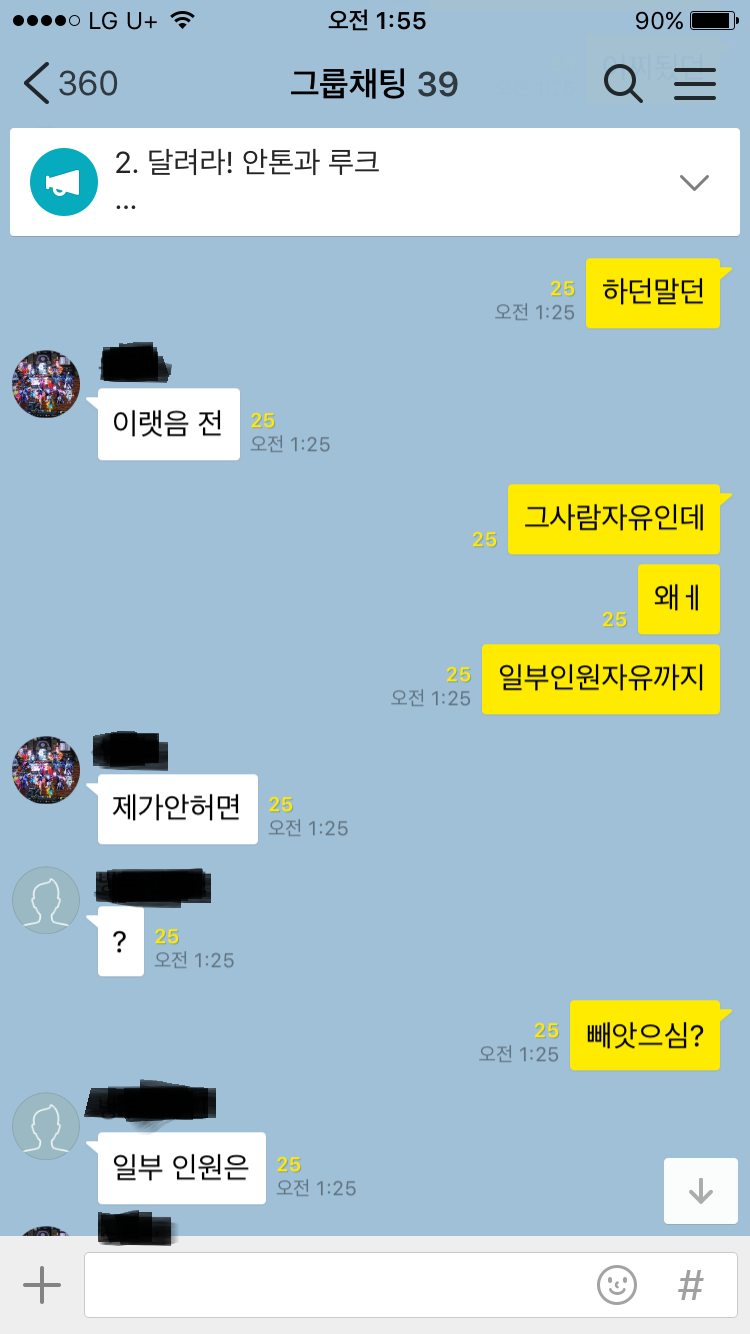This screenshot has height=1334, width=750.
Task: Open the chat room hamburger menu
Action: pyautogui.click(x=694, y=84)
